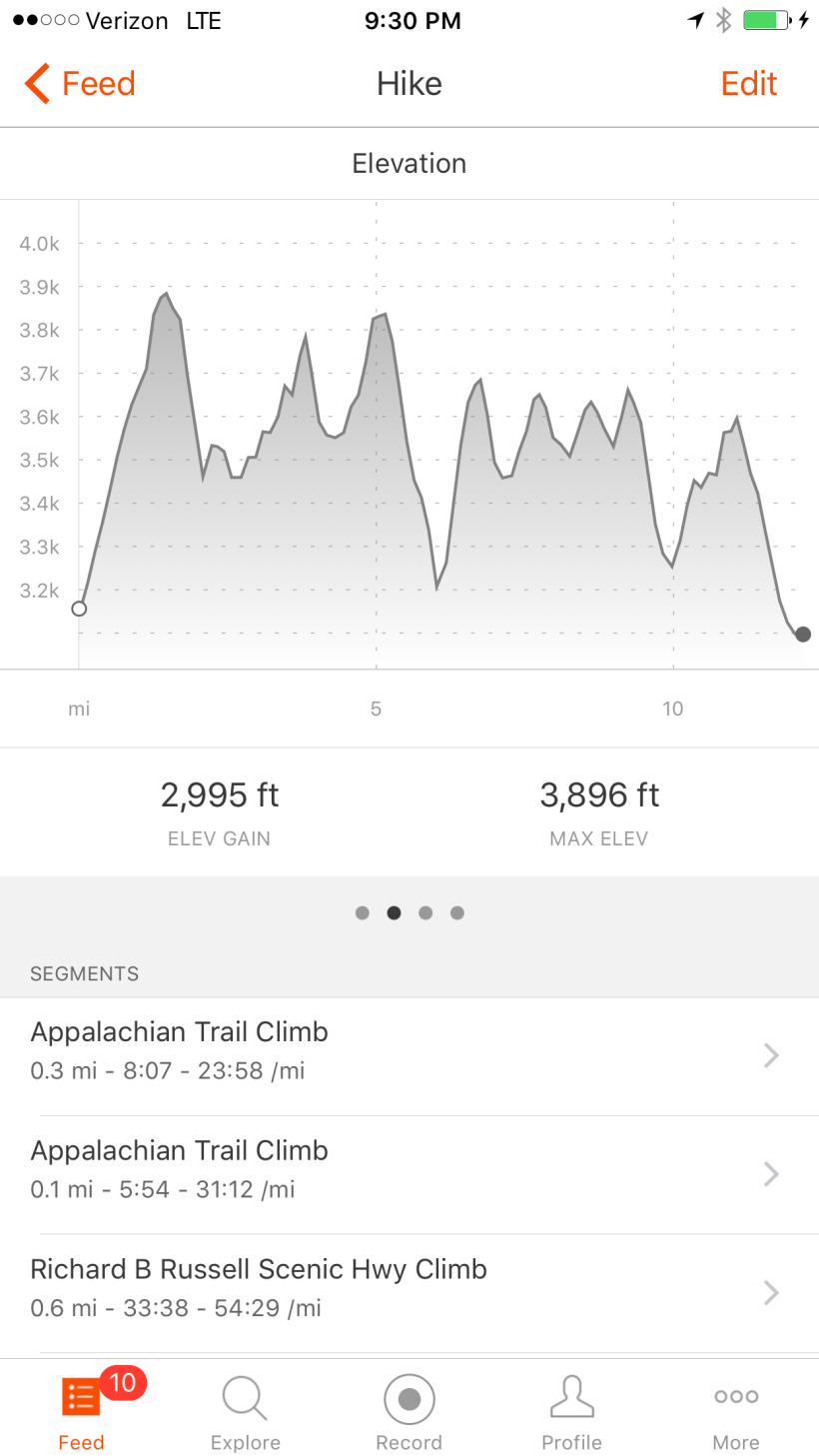
Task: Start recording from the Record tab
Action: click(x=409, y=1412)
